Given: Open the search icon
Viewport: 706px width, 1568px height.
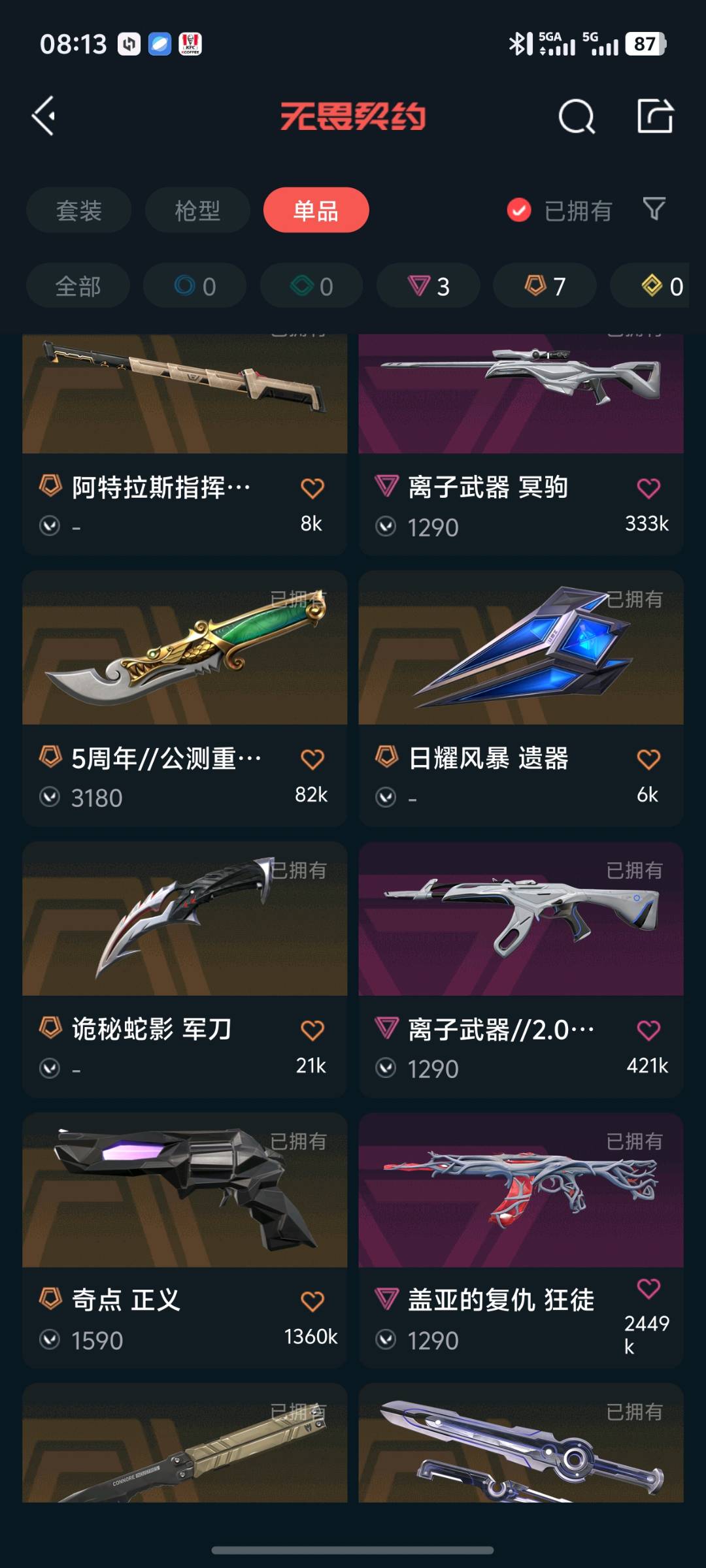Looking at the screenshot, I should (x=577, y=117).
